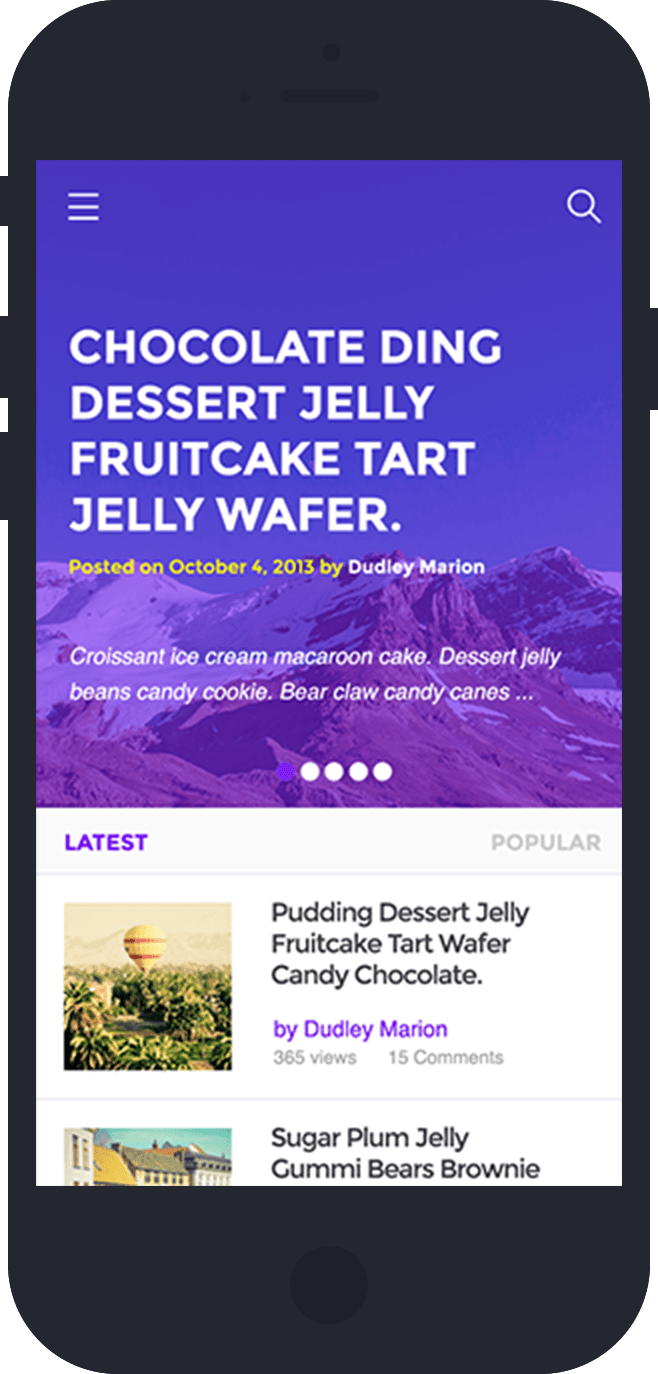Screen dimensions: 658x1374
Task: Select the Latest tab
Action: pos(106,843)
